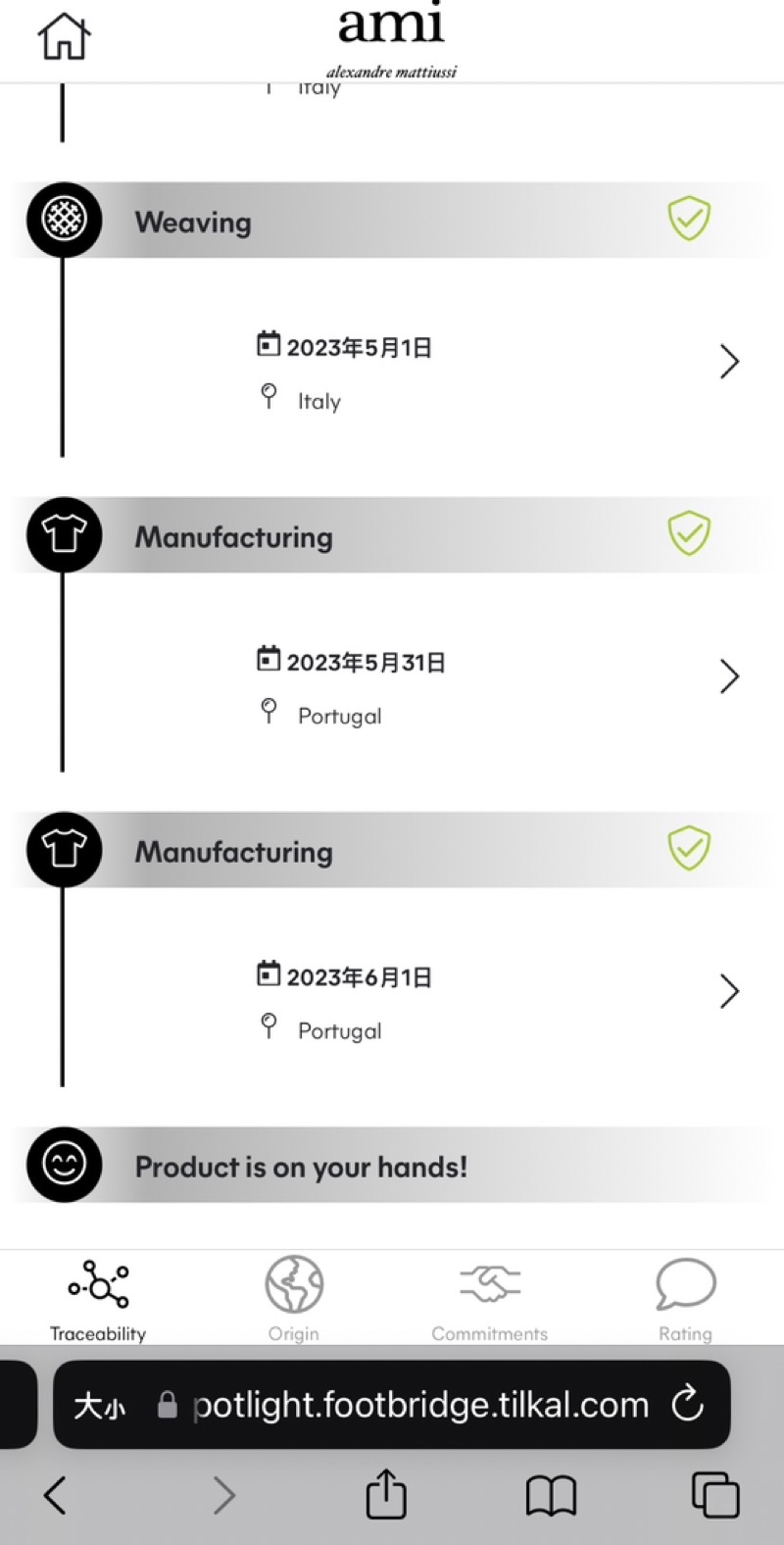The height and width of the screenshot is (1545, 784).
Task: Tap the browser address bar URL
Action: (x=420, y=1405)
